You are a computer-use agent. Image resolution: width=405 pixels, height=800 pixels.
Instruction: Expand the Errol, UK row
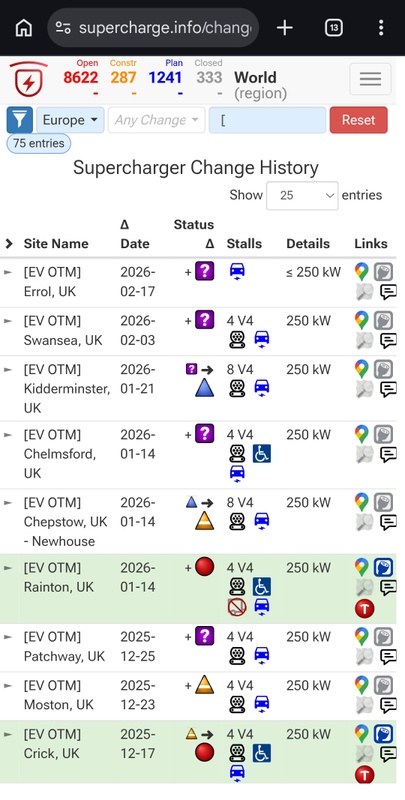(x=7, y=272)
